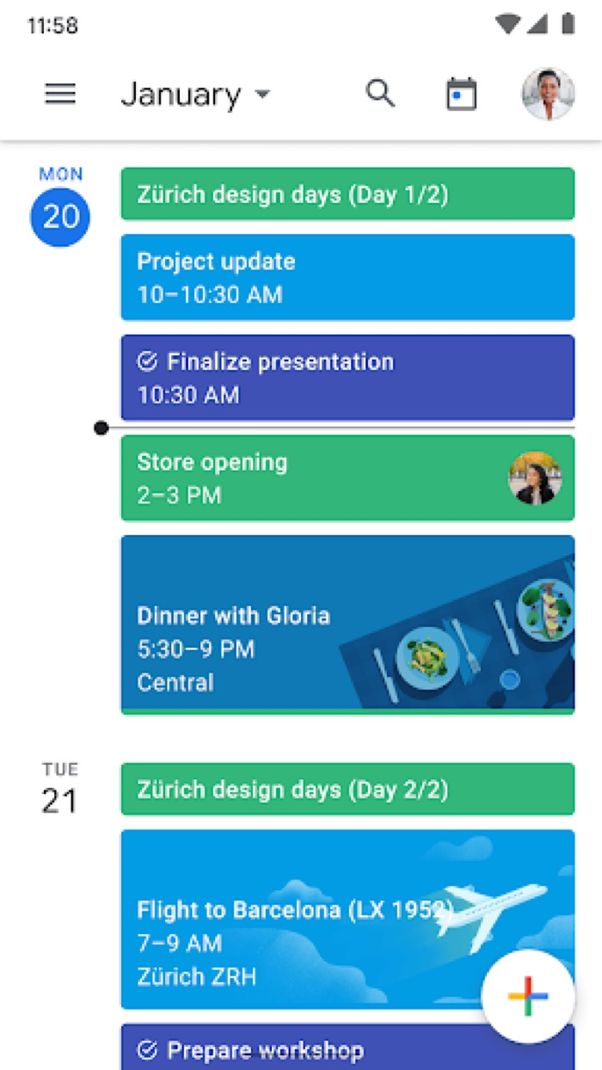The width and height of the screenshot is (602, 1070).
Task: Jump to today's date
Action: pos(461,95)
